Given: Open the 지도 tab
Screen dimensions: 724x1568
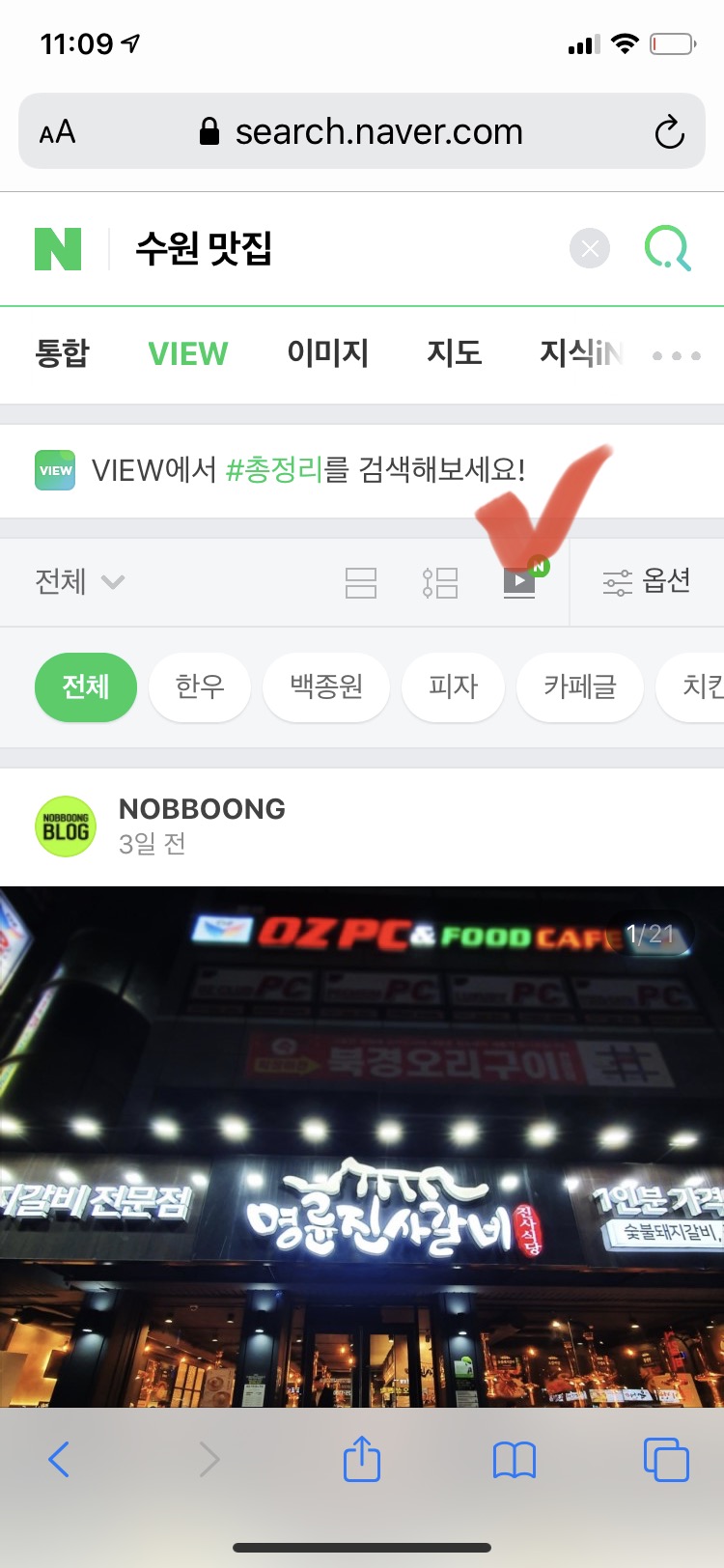Looking at the screenshot, I should 455,353.
